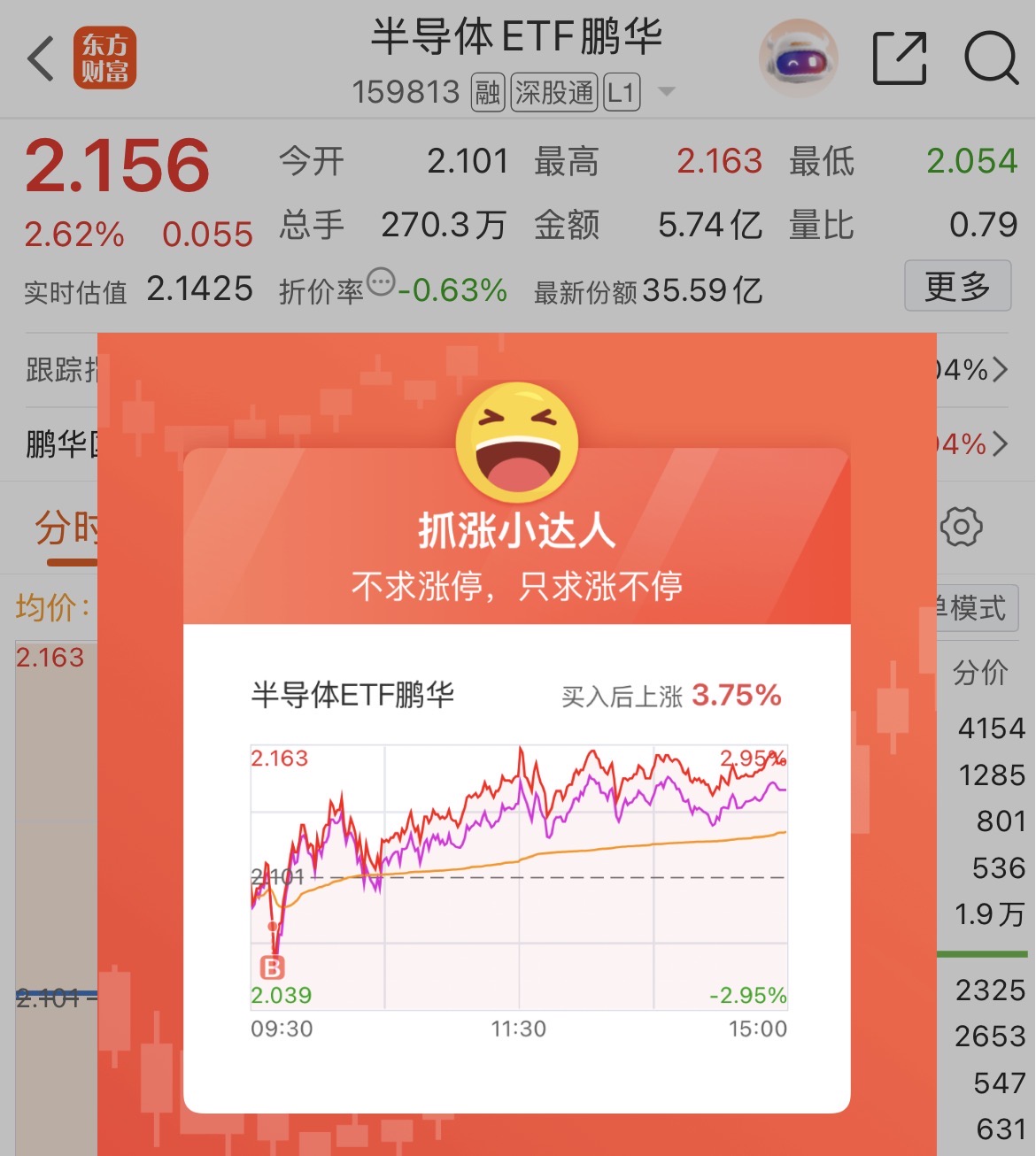Expand the dropdown arrow beside L1

667,92
